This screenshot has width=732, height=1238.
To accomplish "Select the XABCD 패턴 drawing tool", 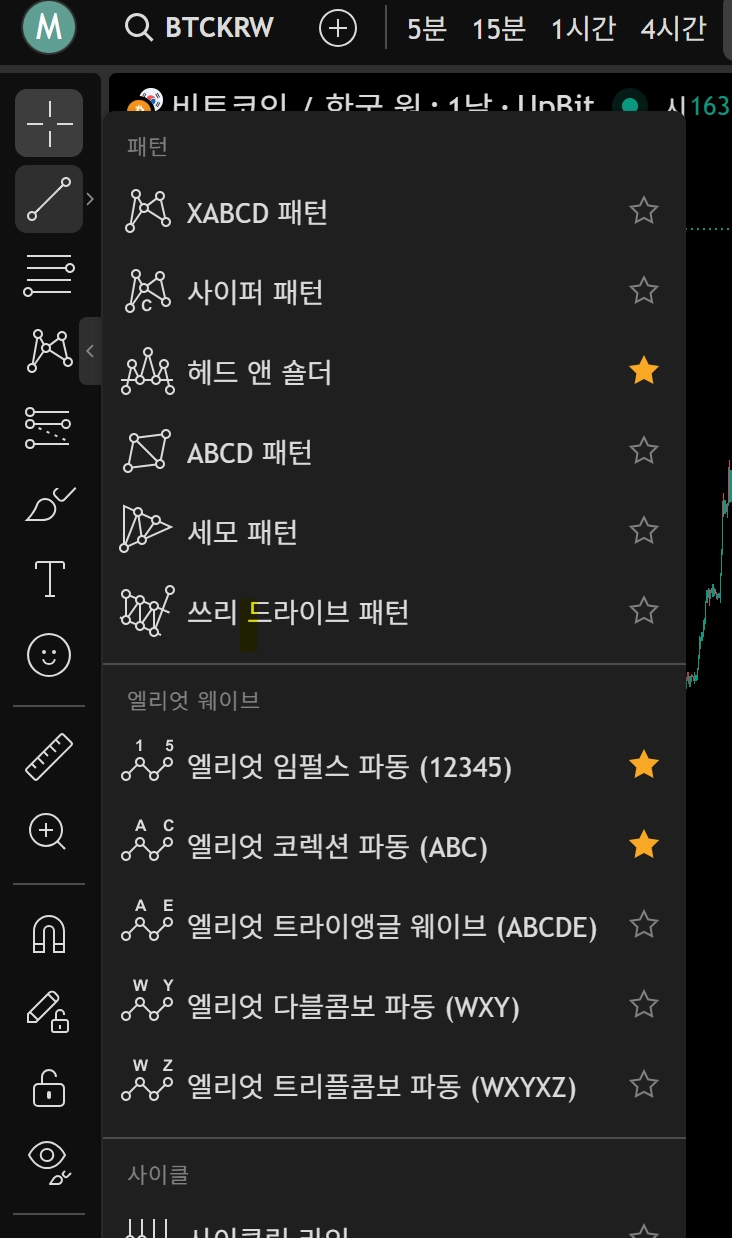I will (x=257, y=212).
